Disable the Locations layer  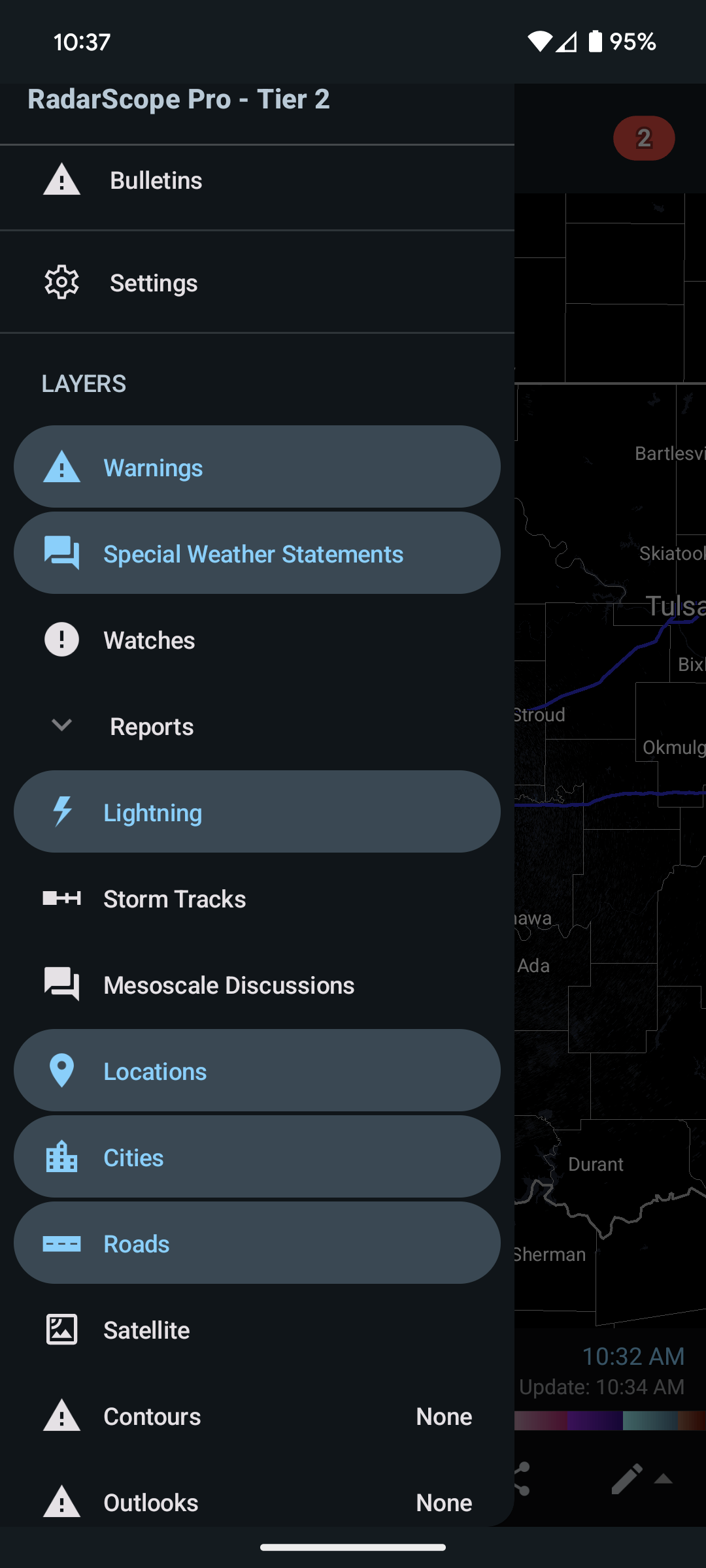click(257, 1071)
